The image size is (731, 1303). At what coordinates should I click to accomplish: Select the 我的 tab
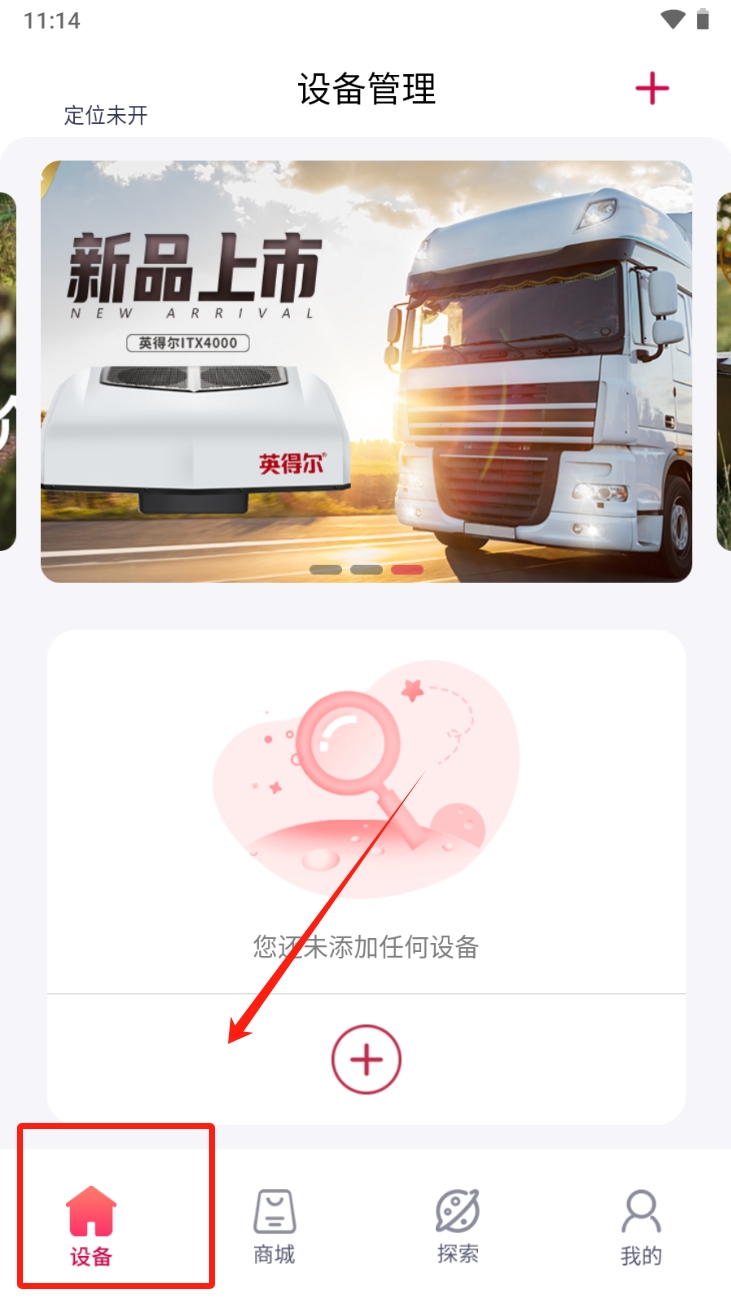[x=641, y=1226]
